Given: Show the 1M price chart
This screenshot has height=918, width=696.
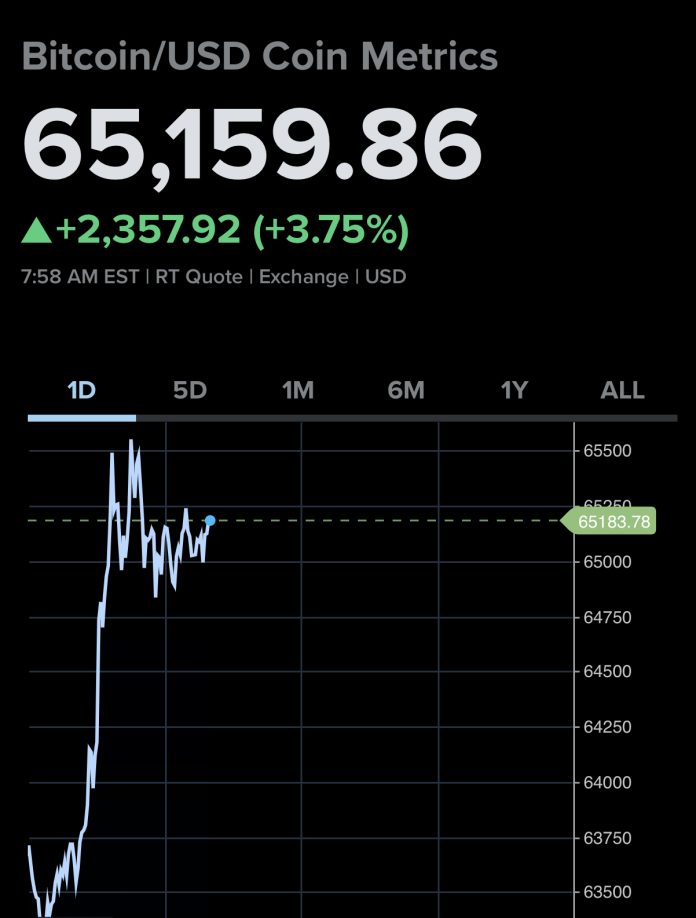Looking at the screenshot, I should (298, 390).
